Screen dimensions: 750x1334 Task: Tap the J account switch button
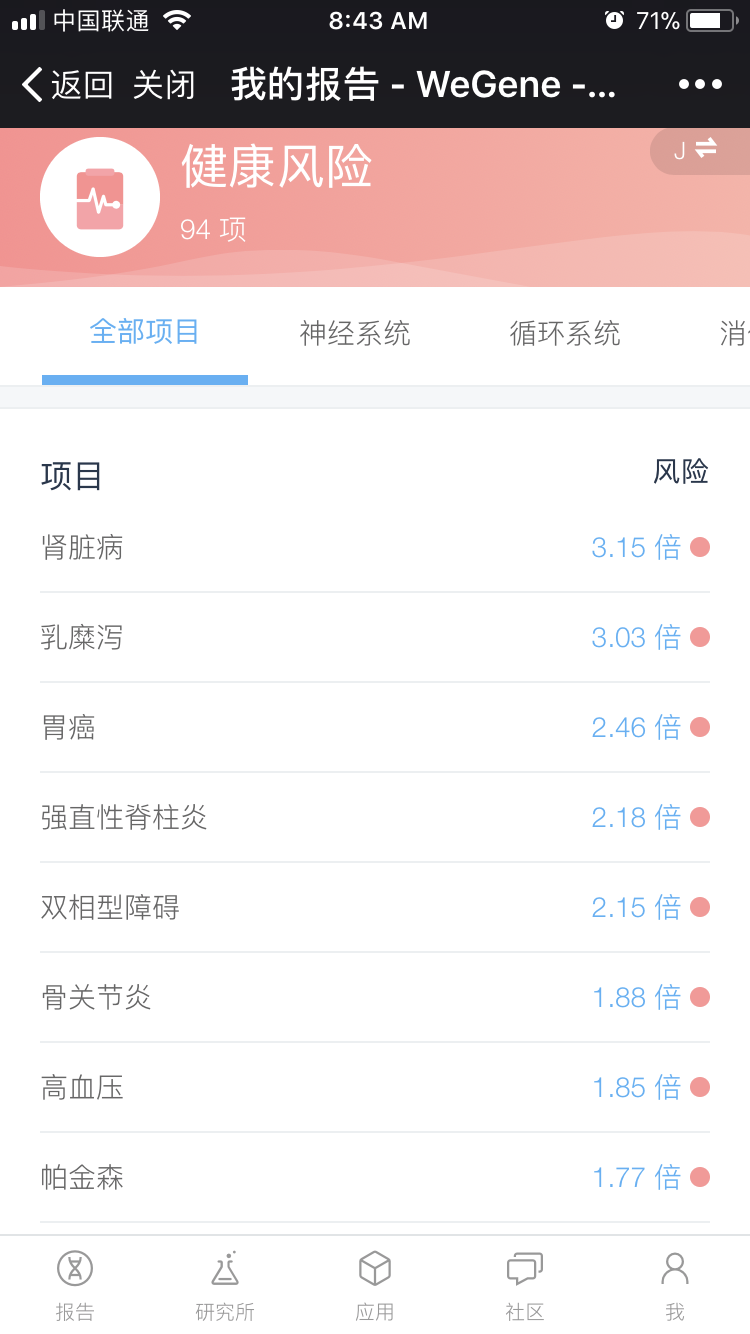pyautogui.click(x=697, y=150)
